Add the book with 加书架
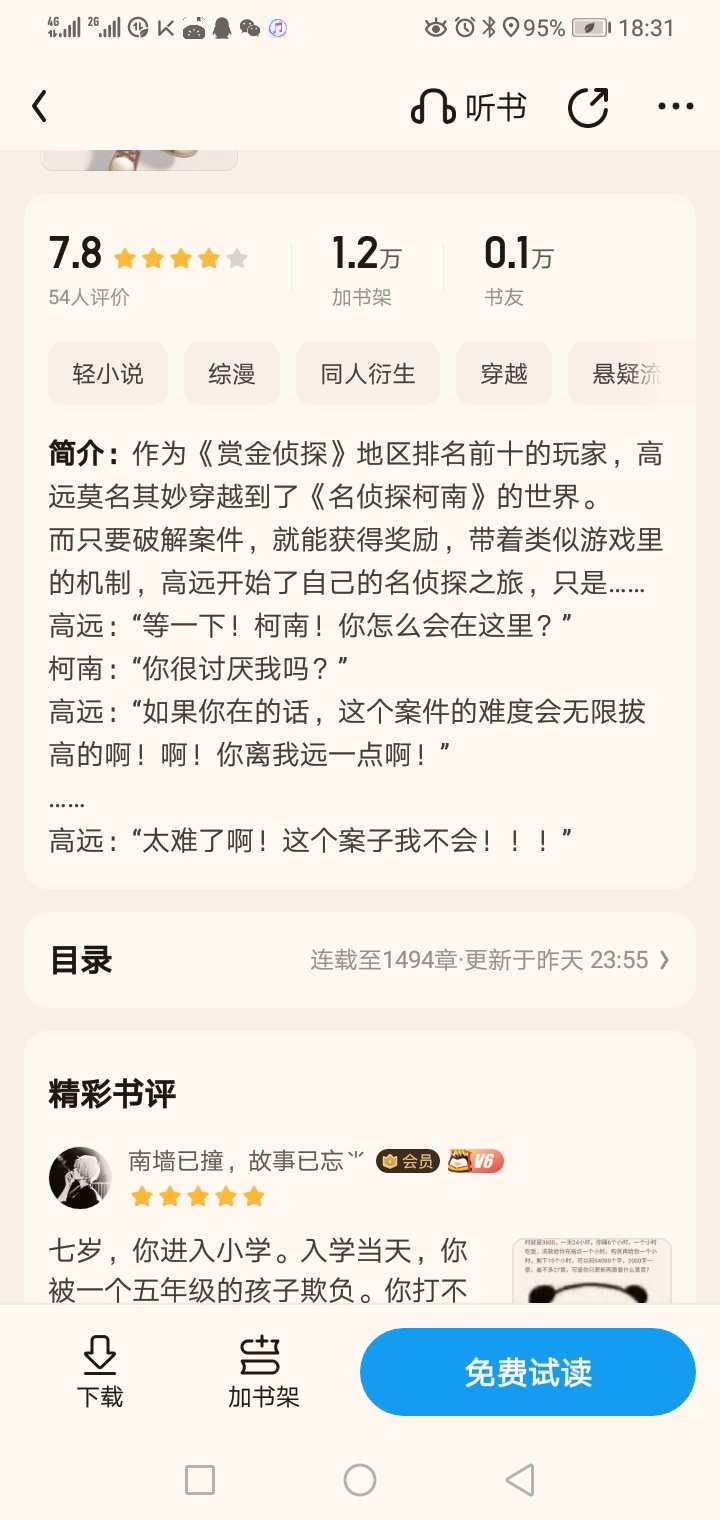Viewport: 720px width, 1520px height. 263,1372
